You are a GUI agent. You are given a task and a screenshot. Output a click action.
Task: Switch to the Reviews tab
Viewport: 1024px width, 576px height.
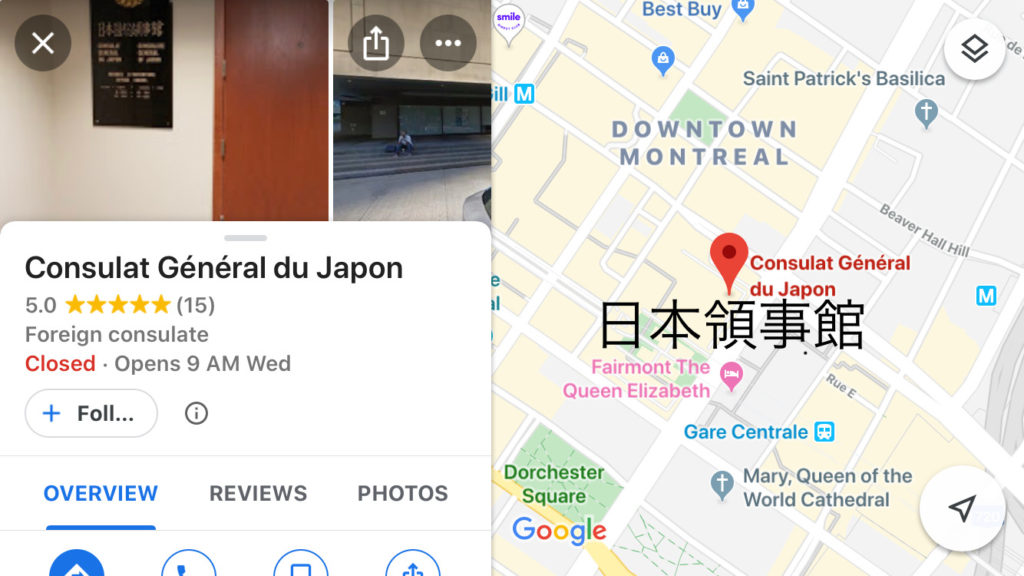[258, 493]
